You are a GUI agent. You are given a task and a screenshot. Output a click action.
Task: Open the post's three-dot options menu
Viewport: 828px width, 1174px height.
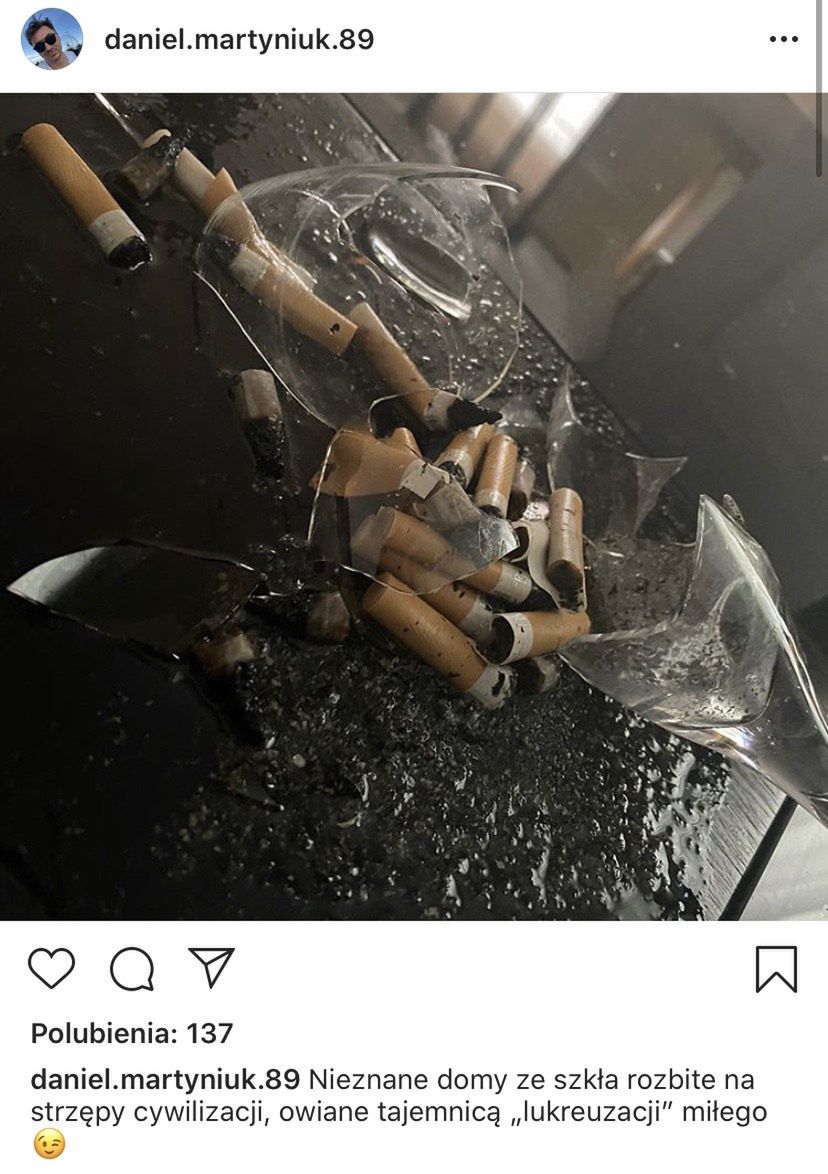point(783,40)
